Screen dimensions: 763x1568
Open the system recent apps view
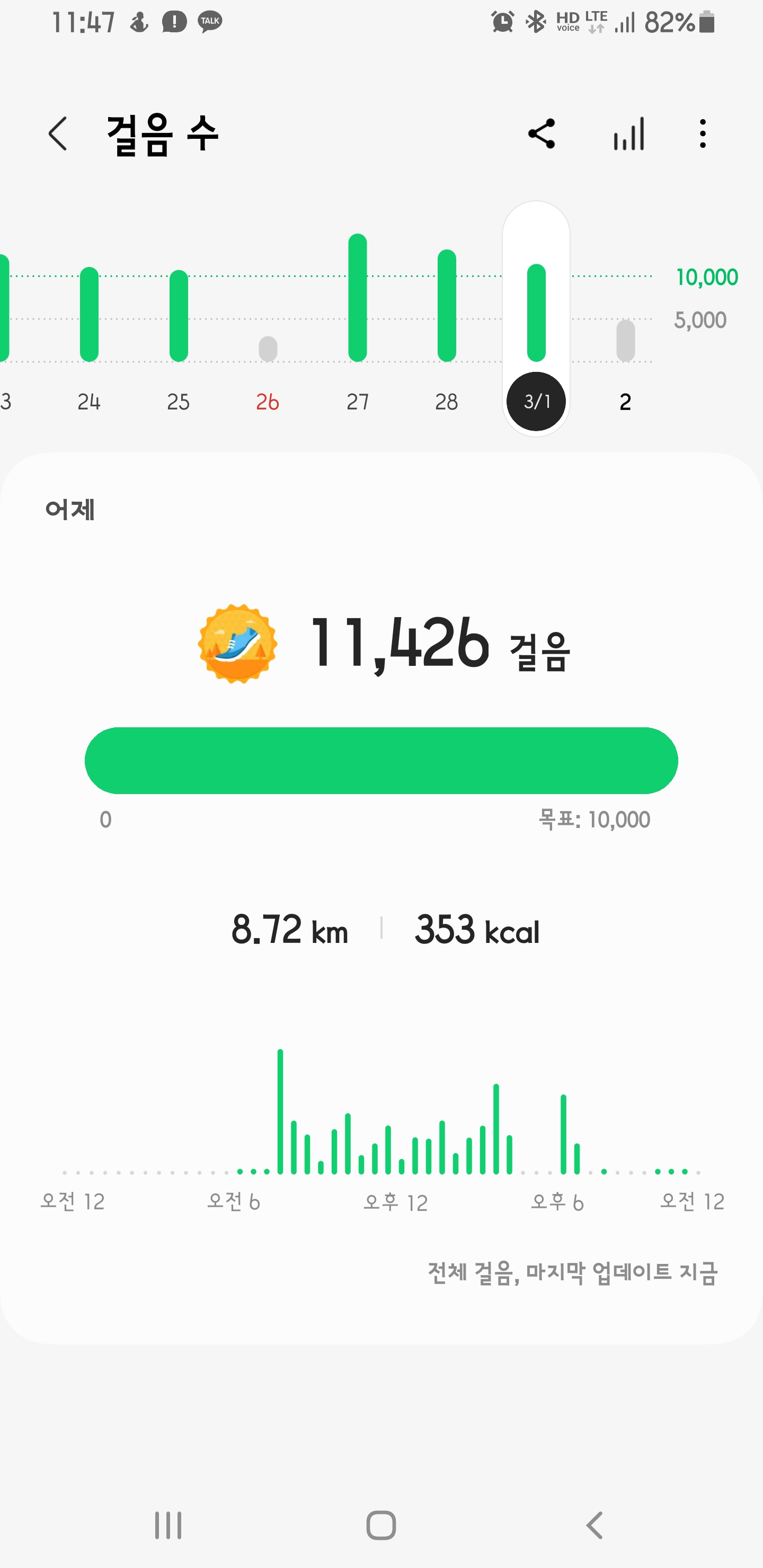(x=168, y=1526)
